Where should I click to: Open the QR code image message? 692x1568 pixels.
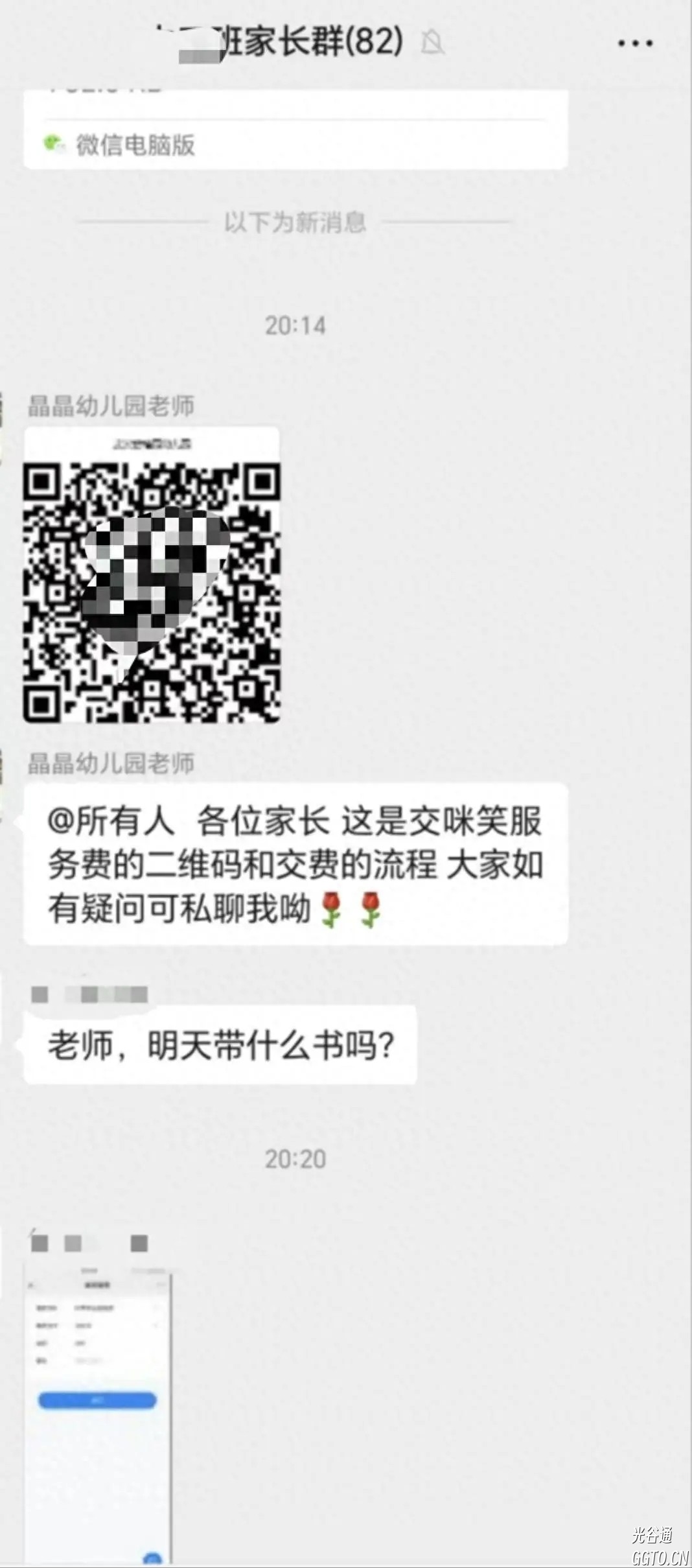[152, 576]
